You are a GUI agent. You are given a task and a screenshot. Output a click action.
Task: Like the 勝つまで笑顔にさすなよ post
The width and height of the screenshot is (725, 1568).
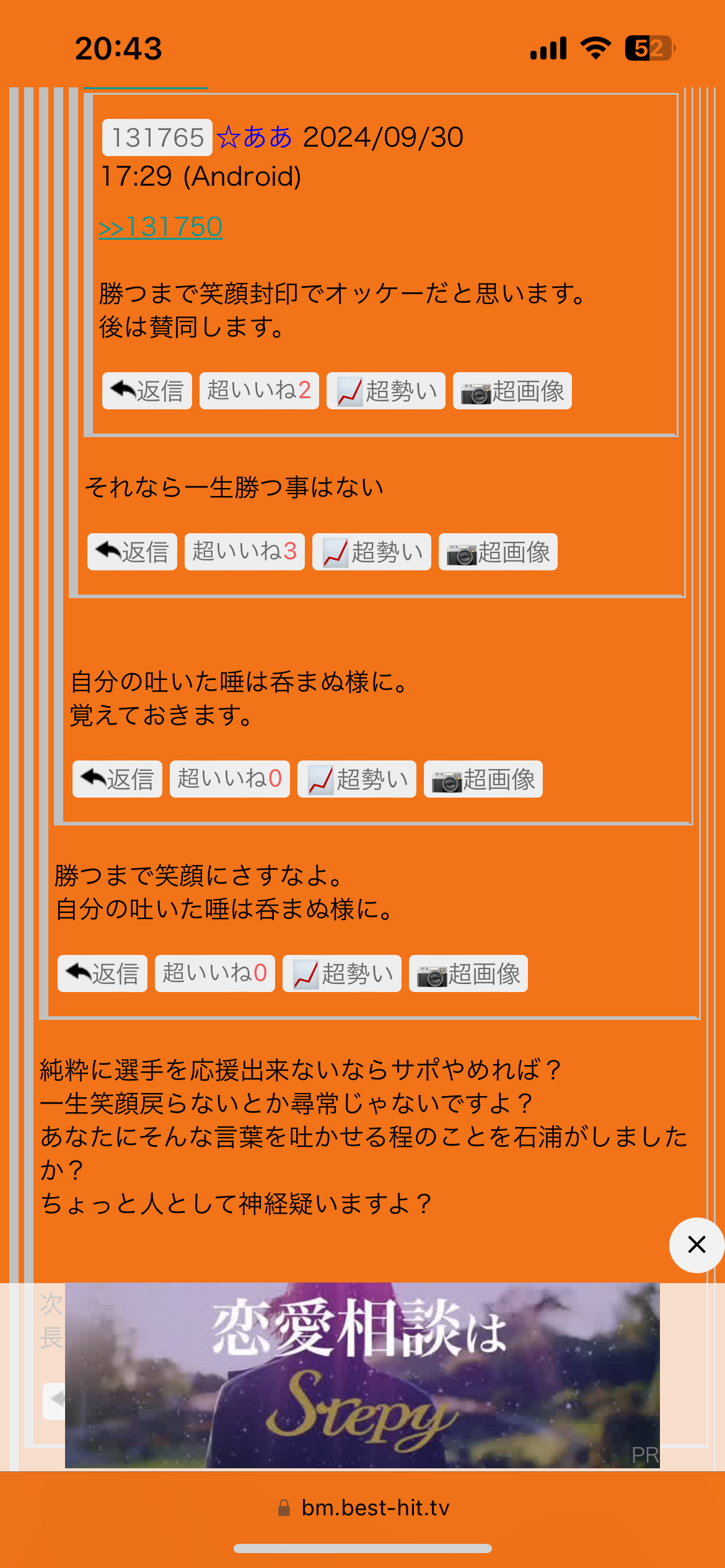215,973
